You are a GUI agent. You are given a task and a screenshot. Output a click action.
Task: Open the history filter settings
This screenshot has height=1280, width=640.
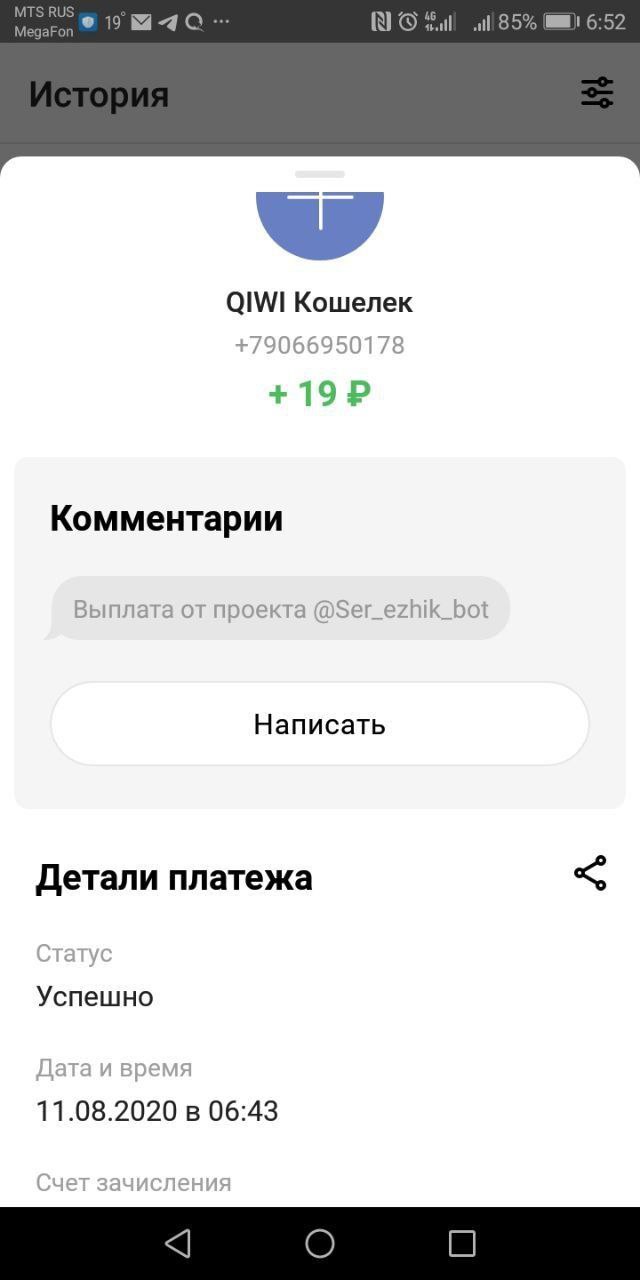click(x=597, y=93)
